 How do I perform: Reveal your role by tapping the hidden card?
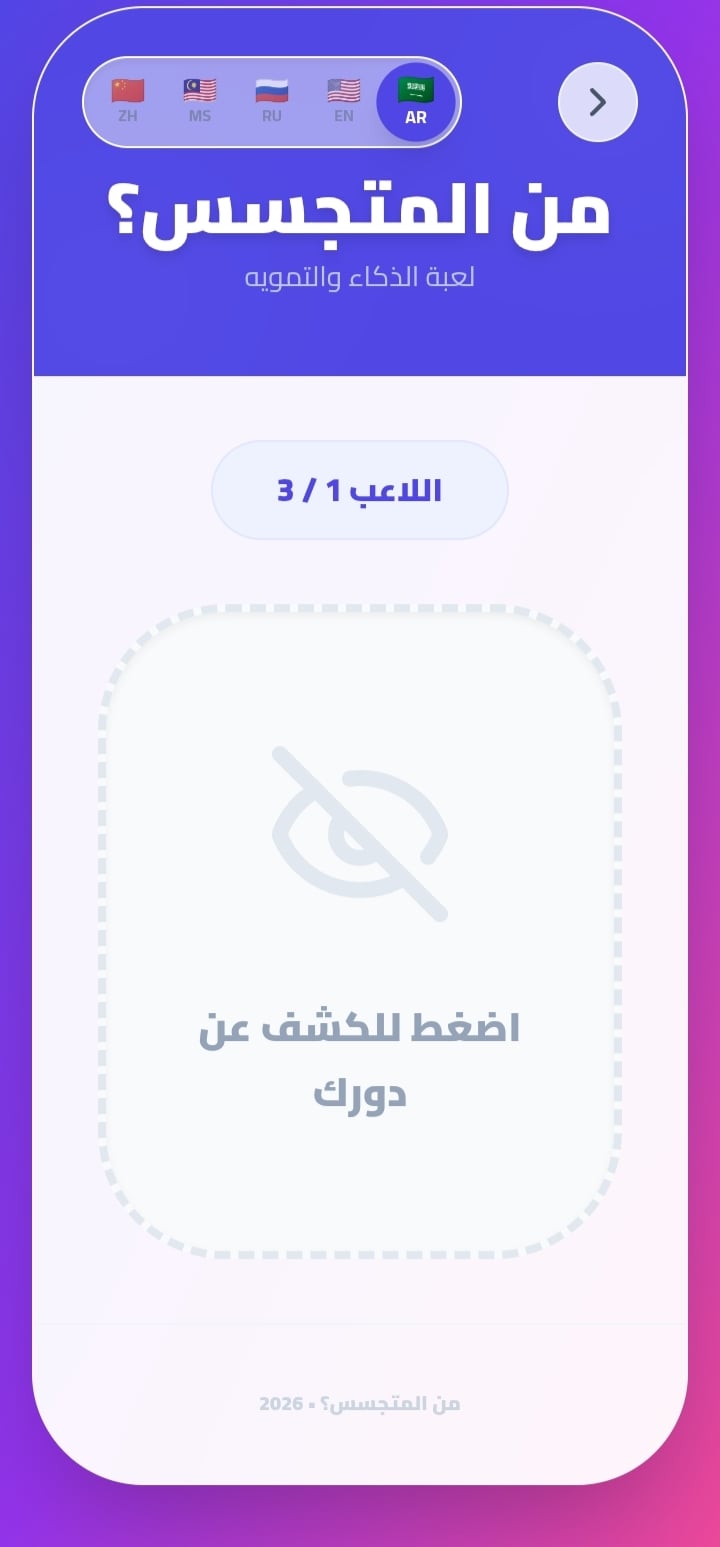coord(360,930)
